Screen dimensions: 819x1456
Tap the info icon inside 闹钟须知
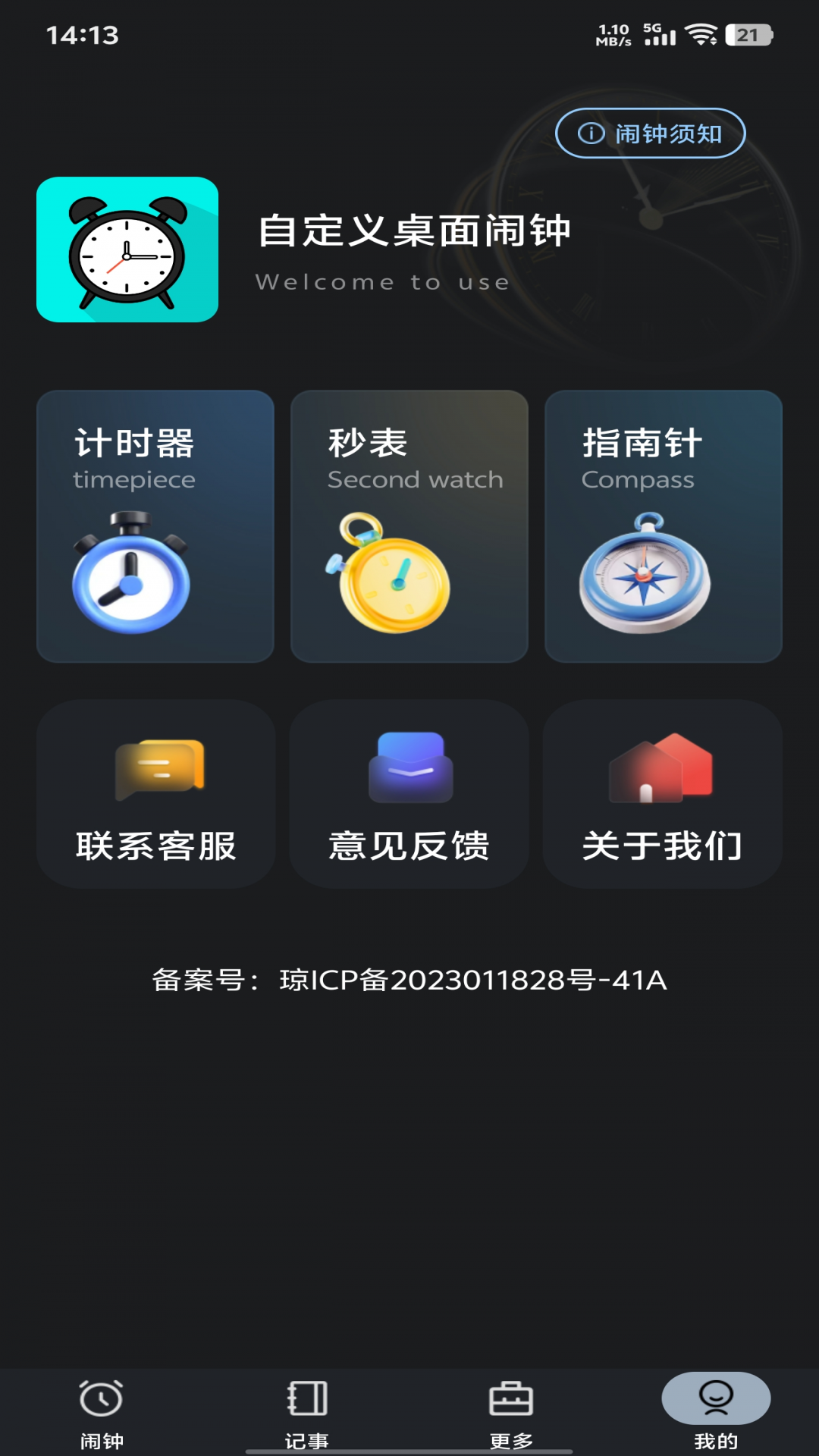coord(590,133)
